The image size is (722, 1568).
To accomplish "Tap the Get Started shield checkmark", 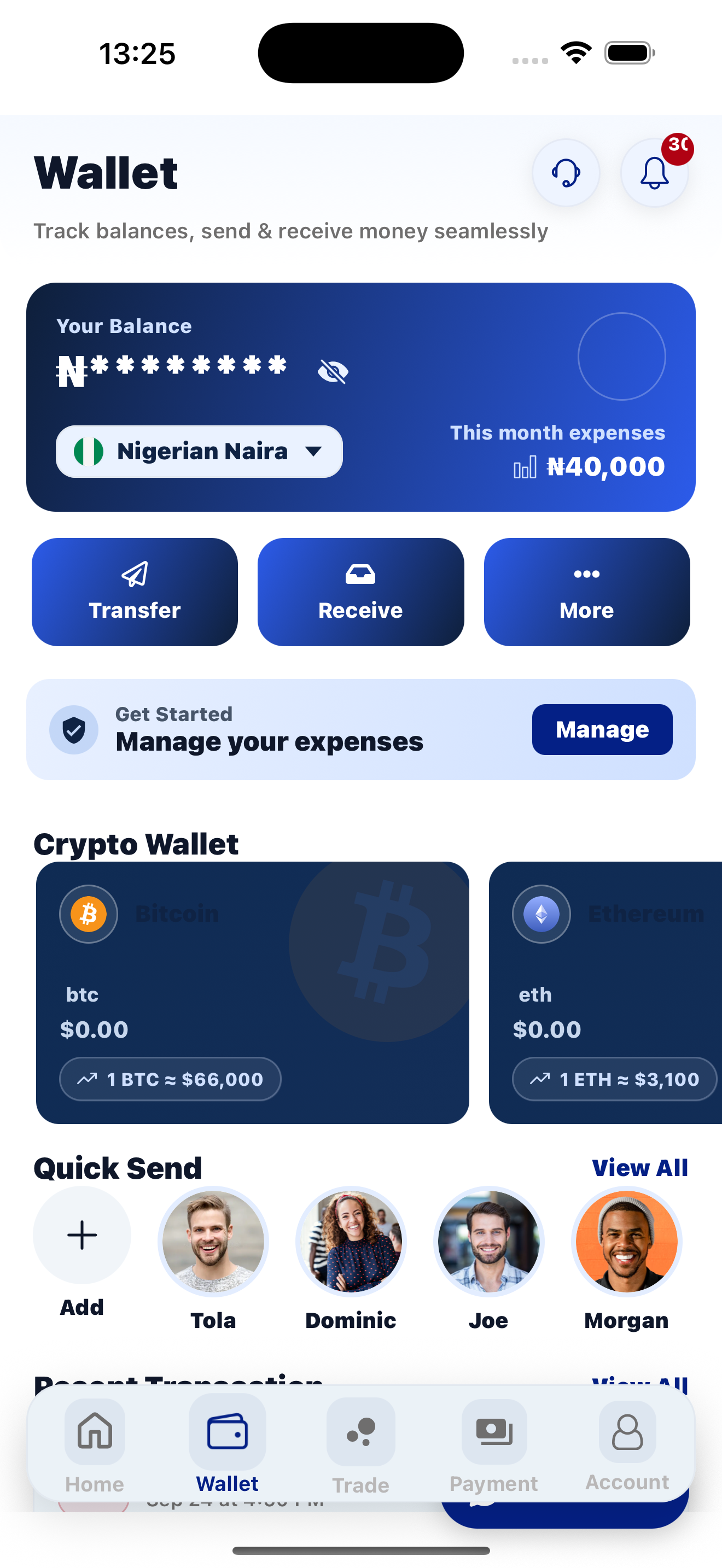I will pyautogui.click(x=74, y=729).
